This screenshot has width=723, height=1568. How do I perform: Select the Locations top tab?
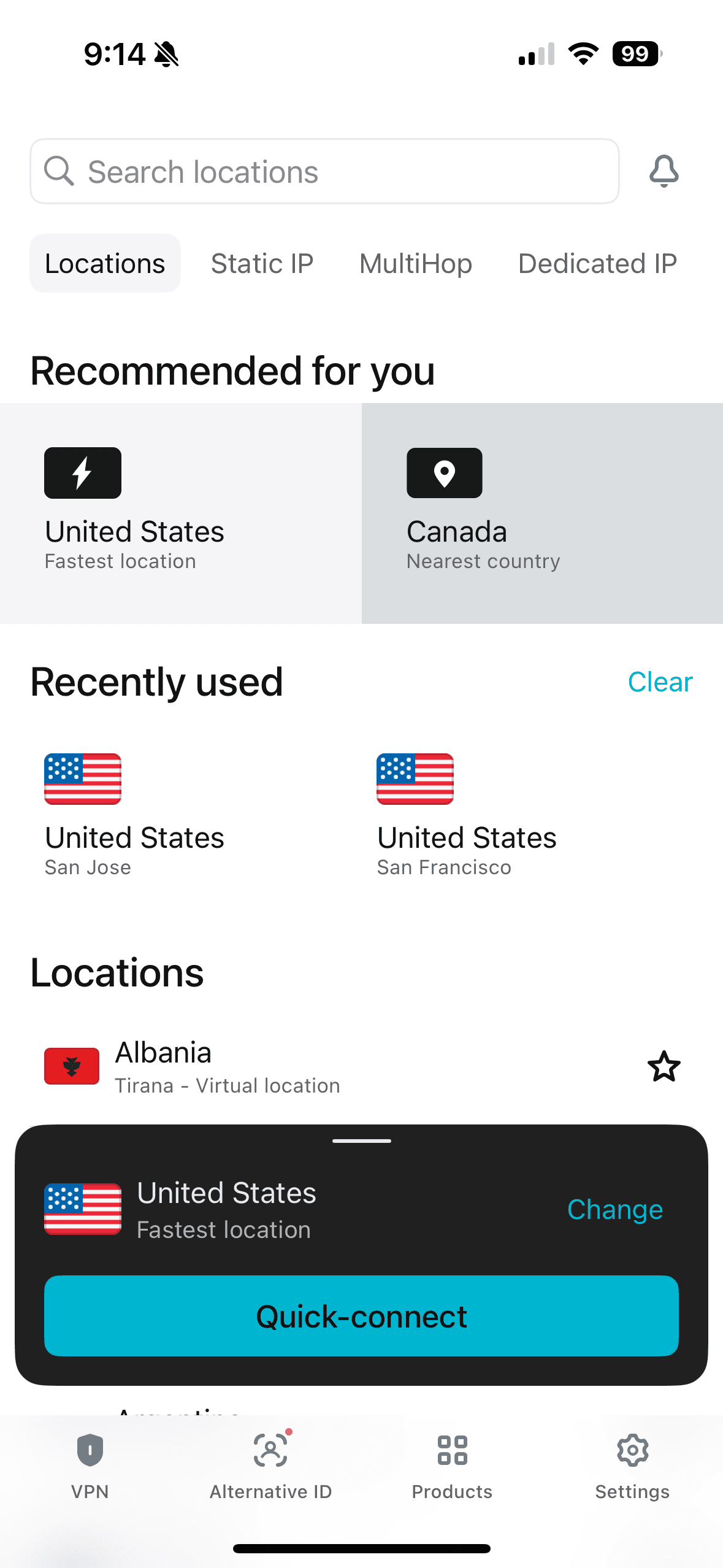[105, 264]
